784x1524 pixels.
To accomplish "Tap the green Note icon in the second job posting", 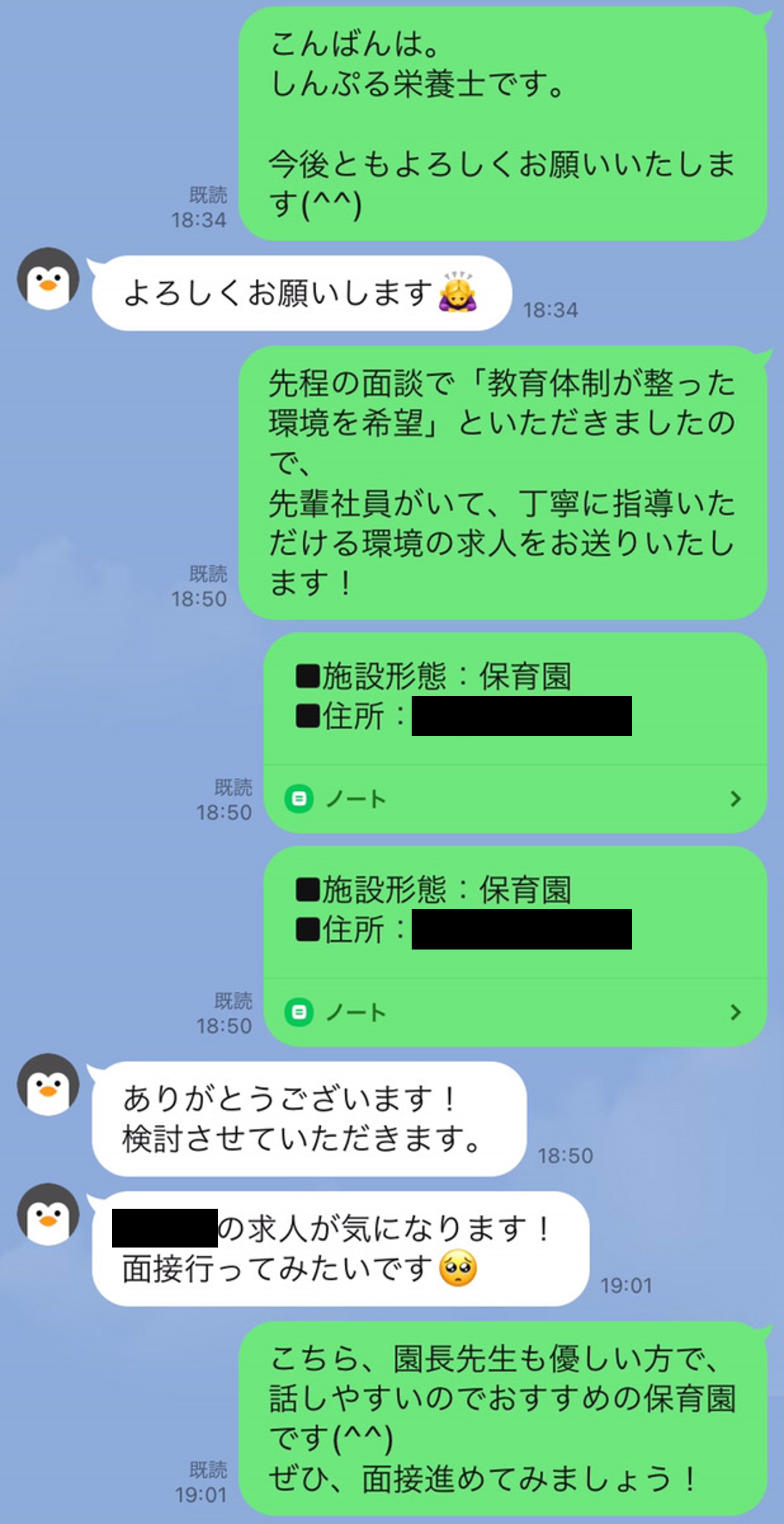I will 300,1012.
